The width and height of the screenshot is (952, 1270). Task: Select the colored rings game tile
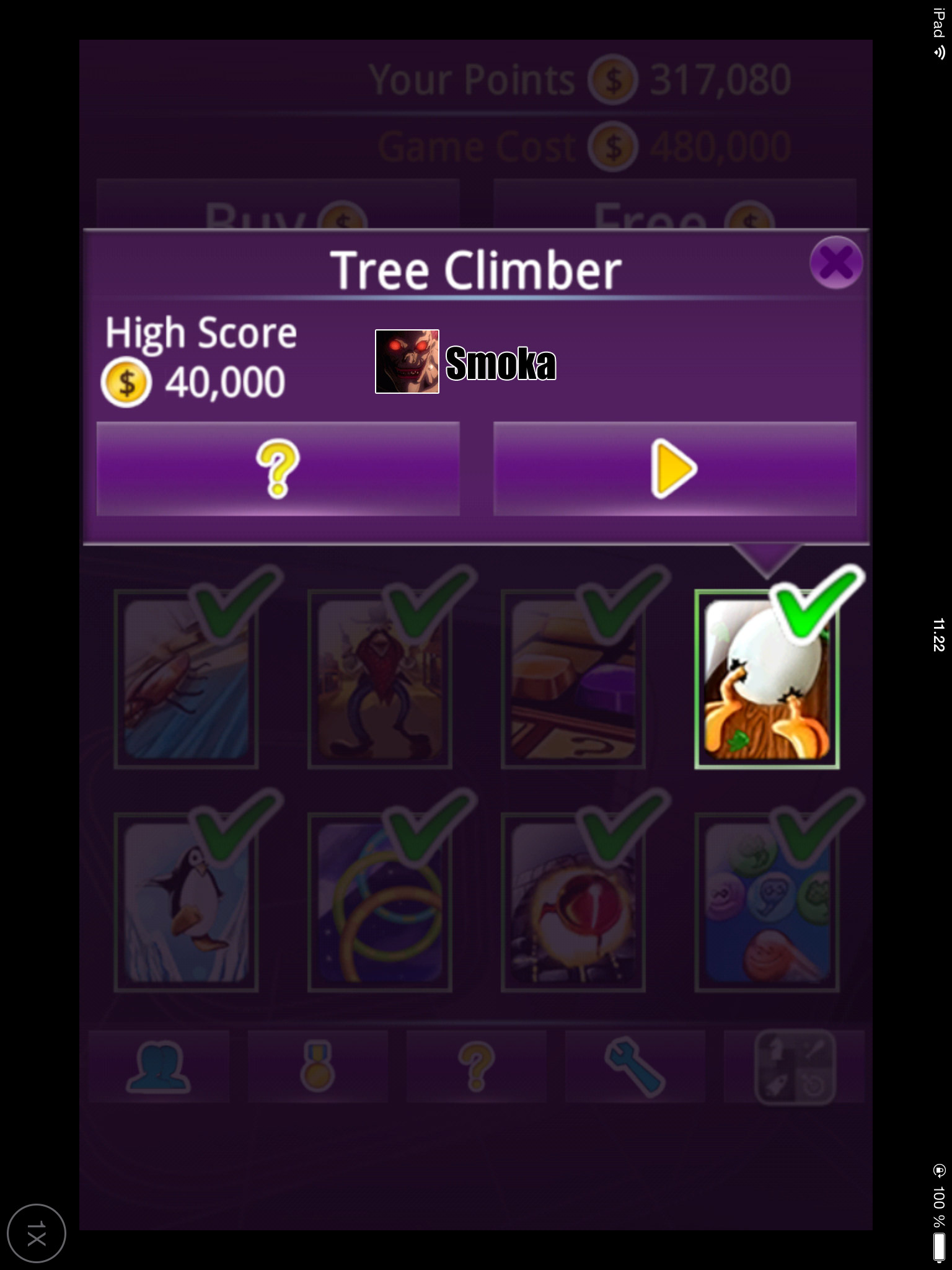tap(379, 902)
